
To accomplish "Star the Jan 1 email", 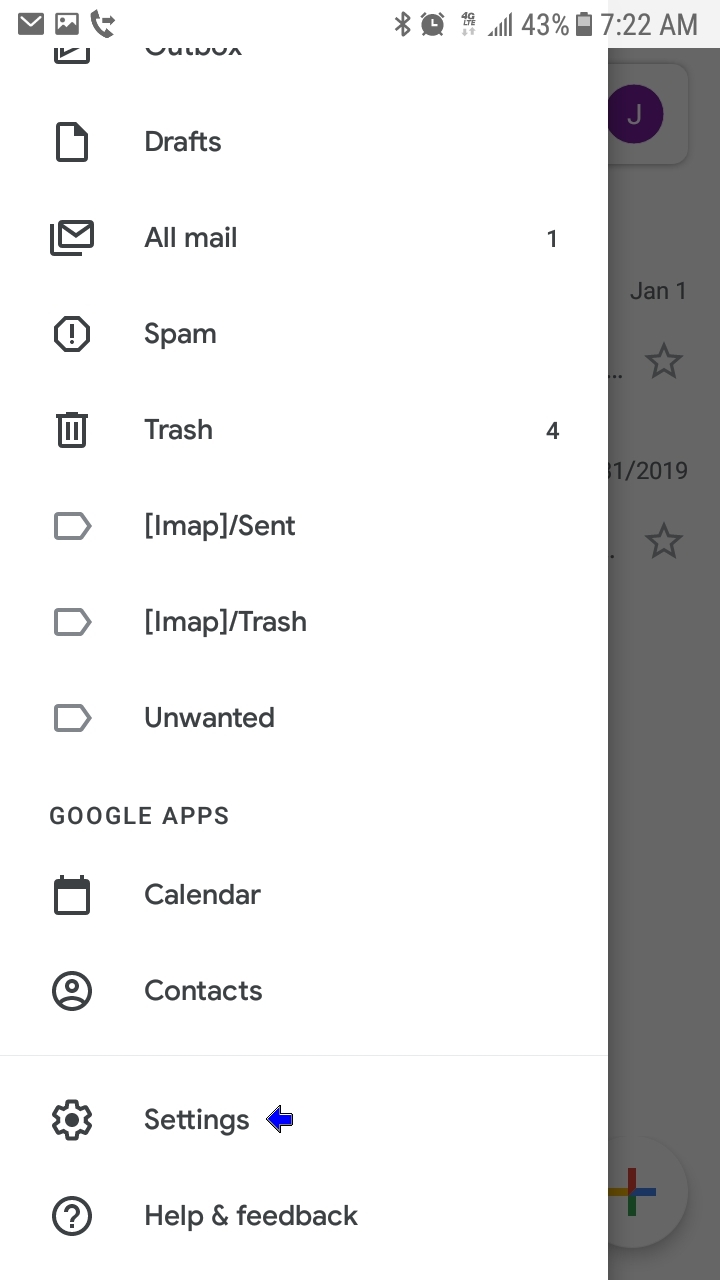I will 664,361.
